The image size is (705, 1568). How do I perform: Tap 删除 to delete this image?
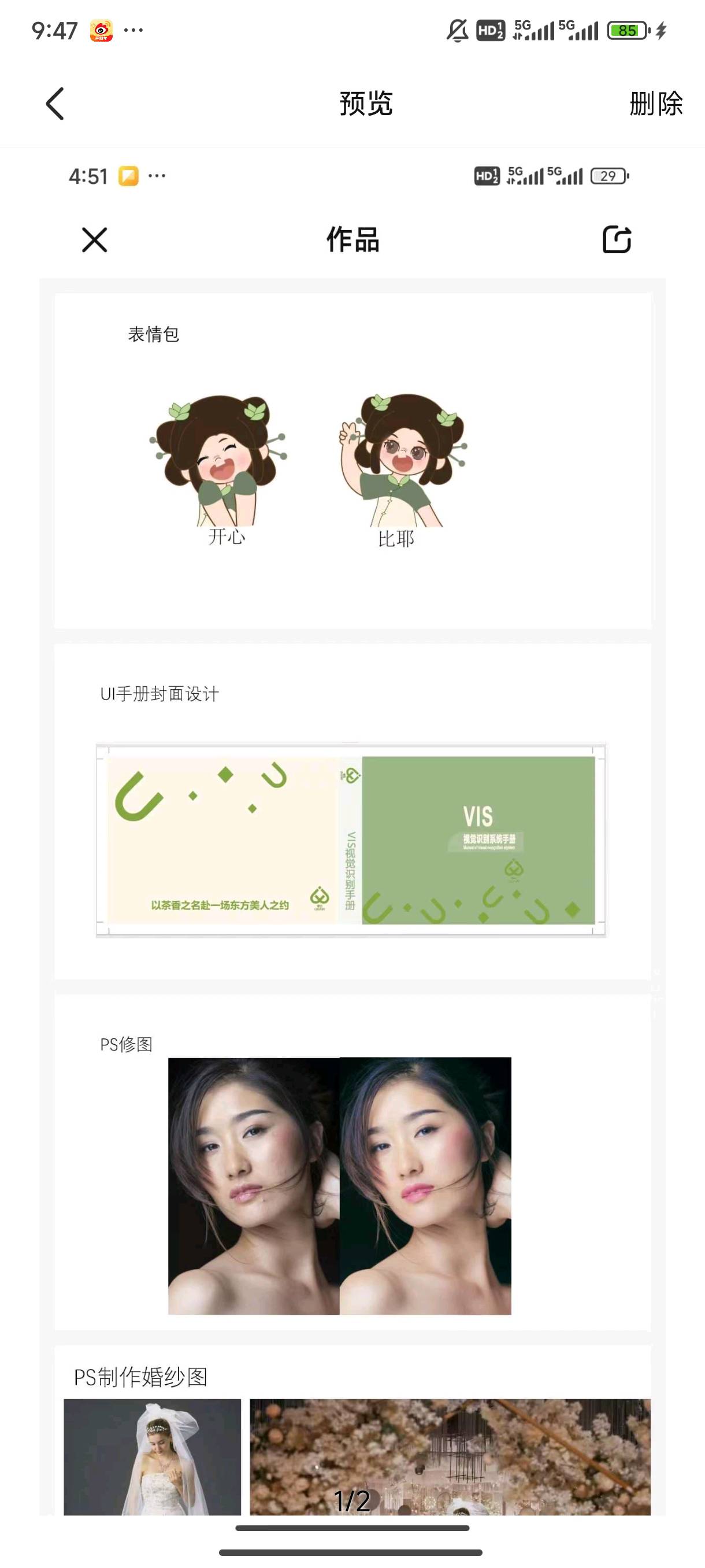pyautogui.click(x=656, y=103)
